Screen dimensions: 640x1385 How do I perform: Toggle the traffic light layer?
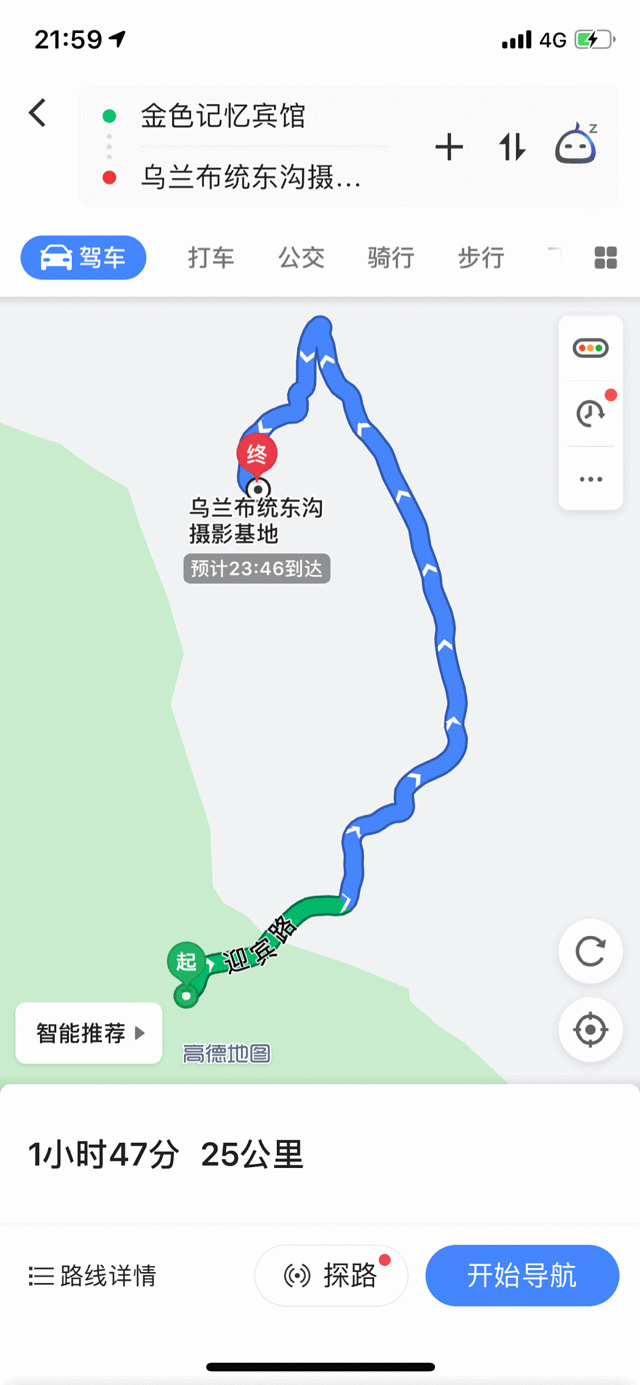pyautogui.click(x=590, y=349)
